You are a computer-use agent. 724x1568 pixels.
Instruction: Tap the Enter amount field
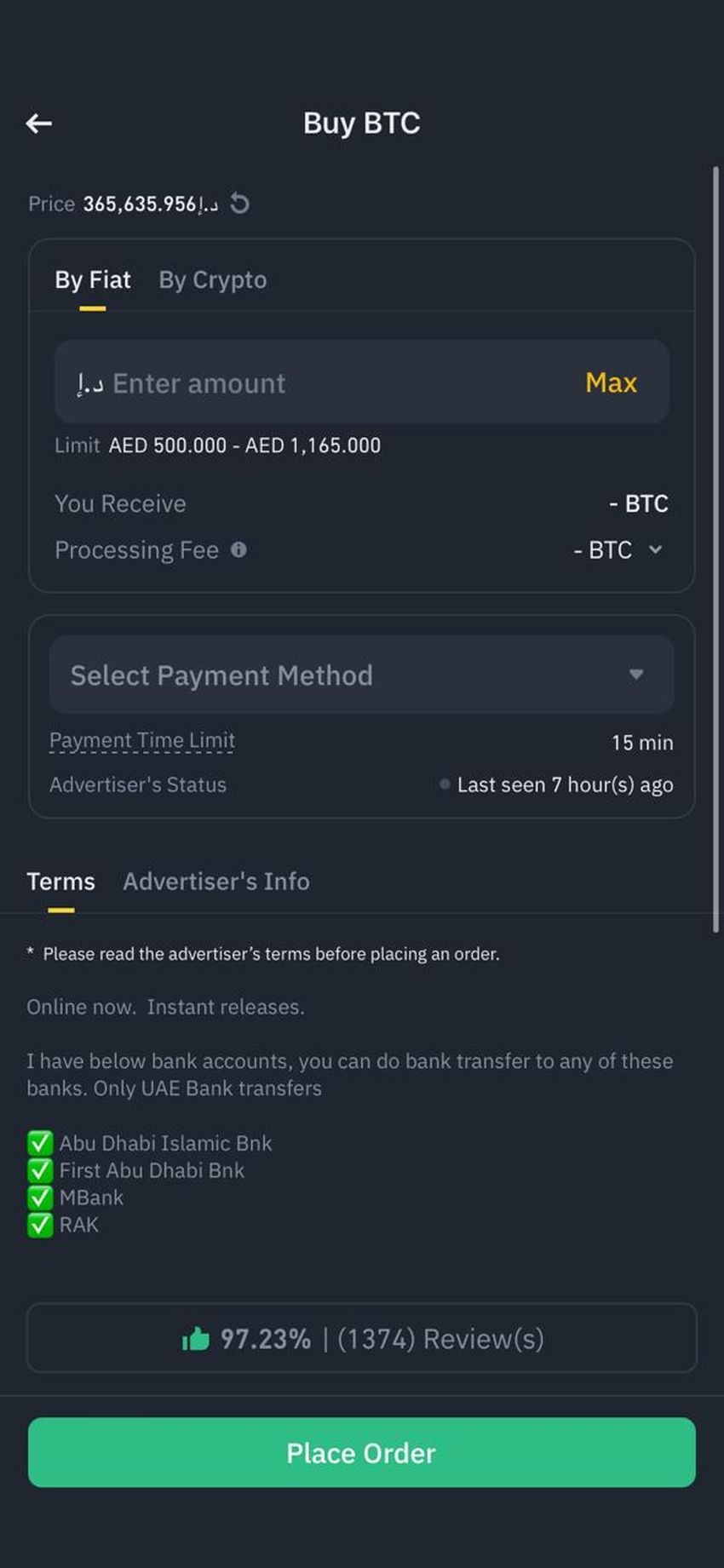point(324,383)
